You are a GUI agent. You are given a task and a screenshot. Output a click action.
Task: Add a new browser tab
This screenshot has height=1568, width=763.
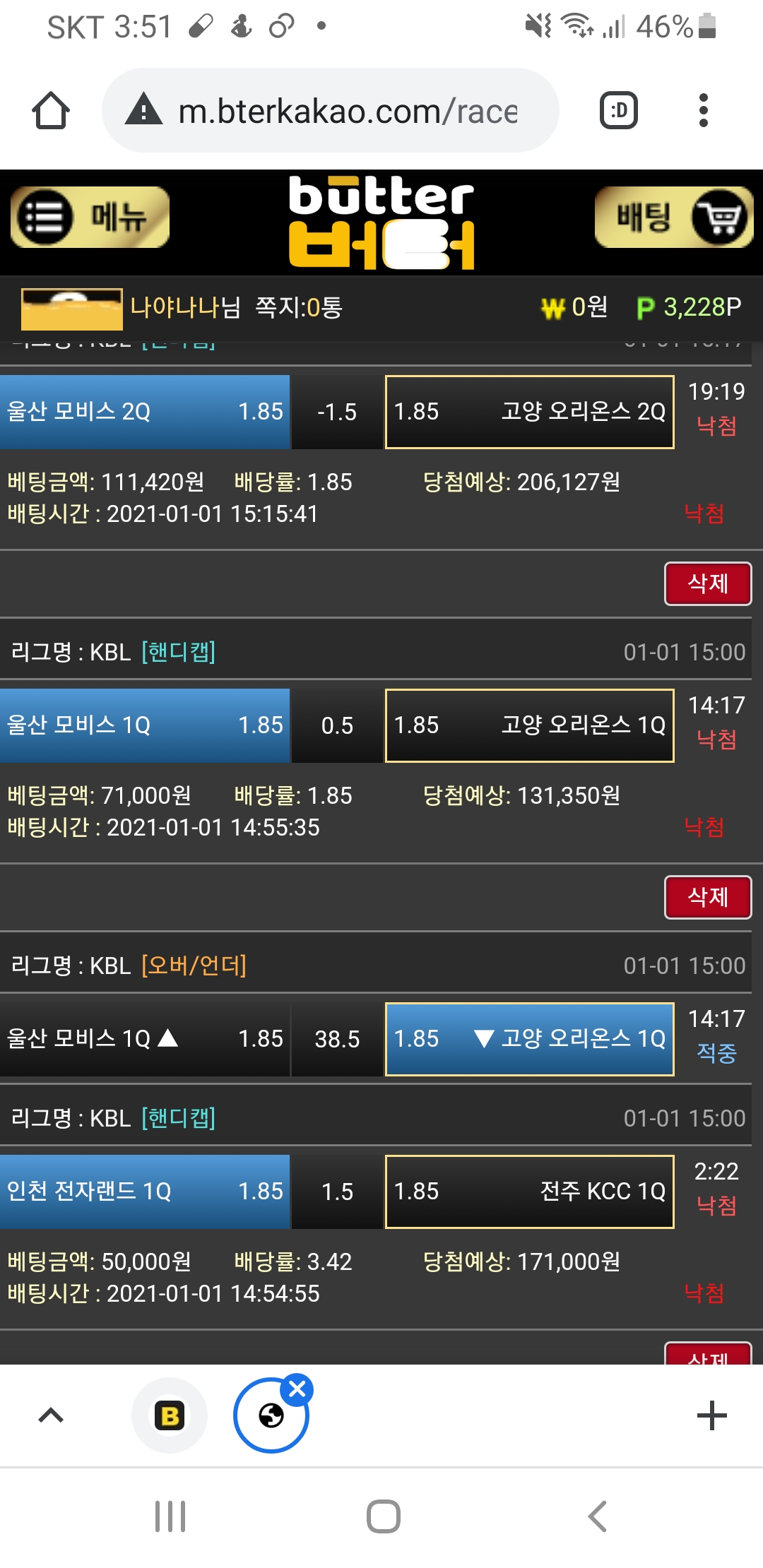coord(711,1415)
